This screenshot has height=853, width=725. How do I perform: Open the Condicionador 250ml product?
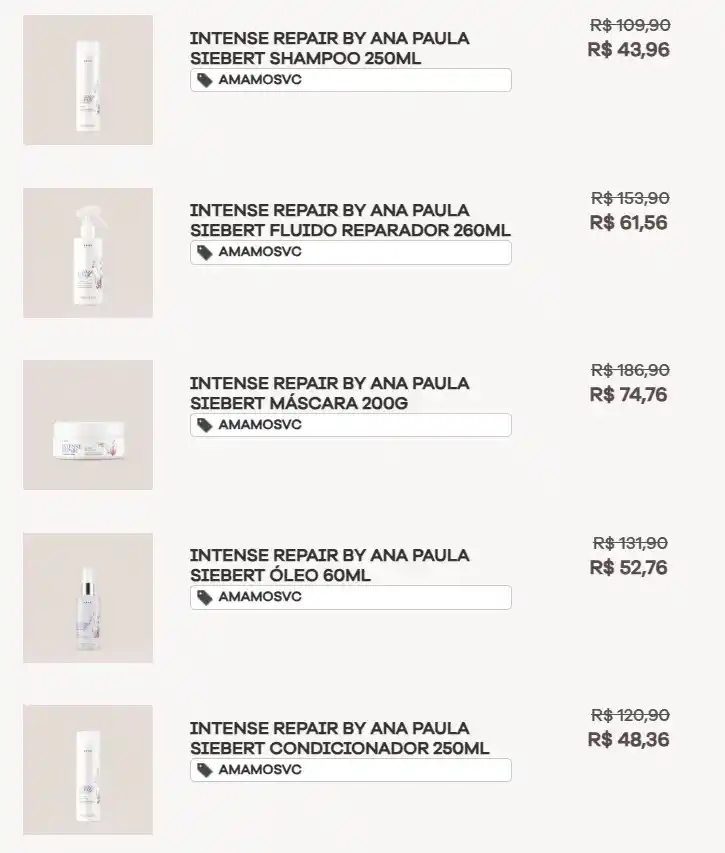click(339, 738)
